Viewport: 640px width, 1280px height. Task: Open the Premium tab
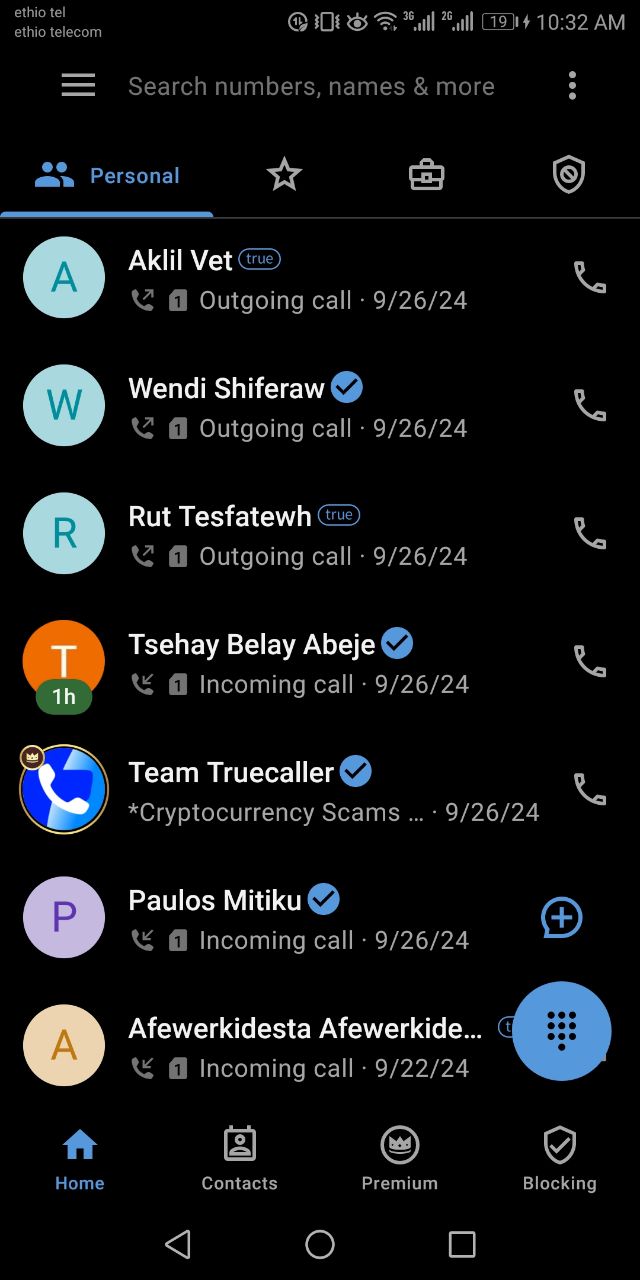[x=400, y=1158]
